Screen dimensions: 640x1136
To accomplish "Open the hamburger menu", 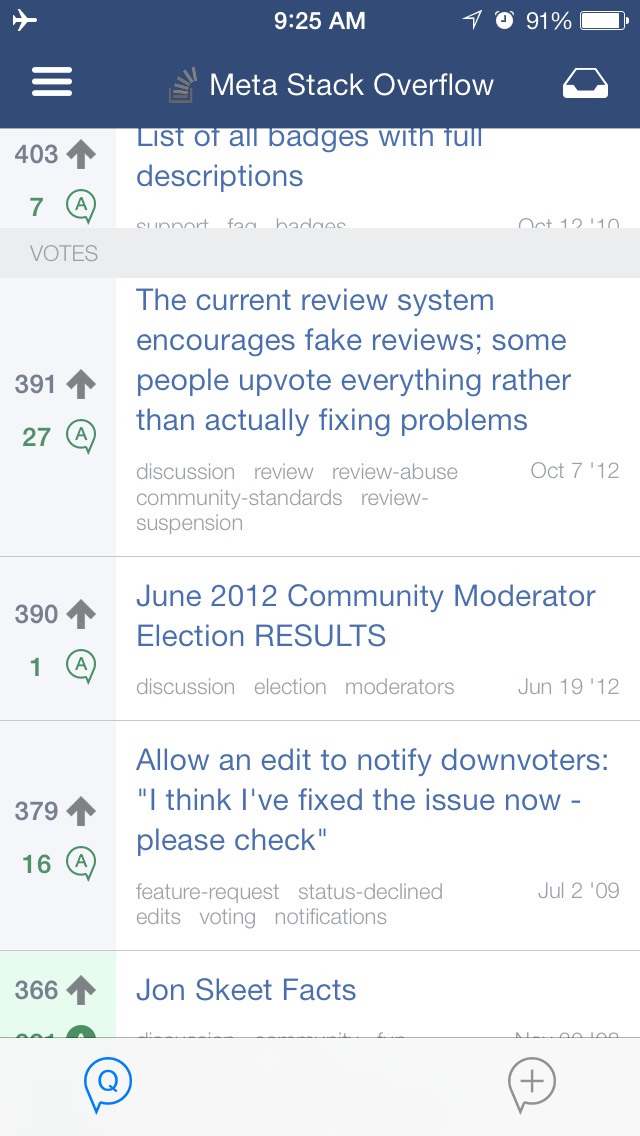I will point(52,83).
